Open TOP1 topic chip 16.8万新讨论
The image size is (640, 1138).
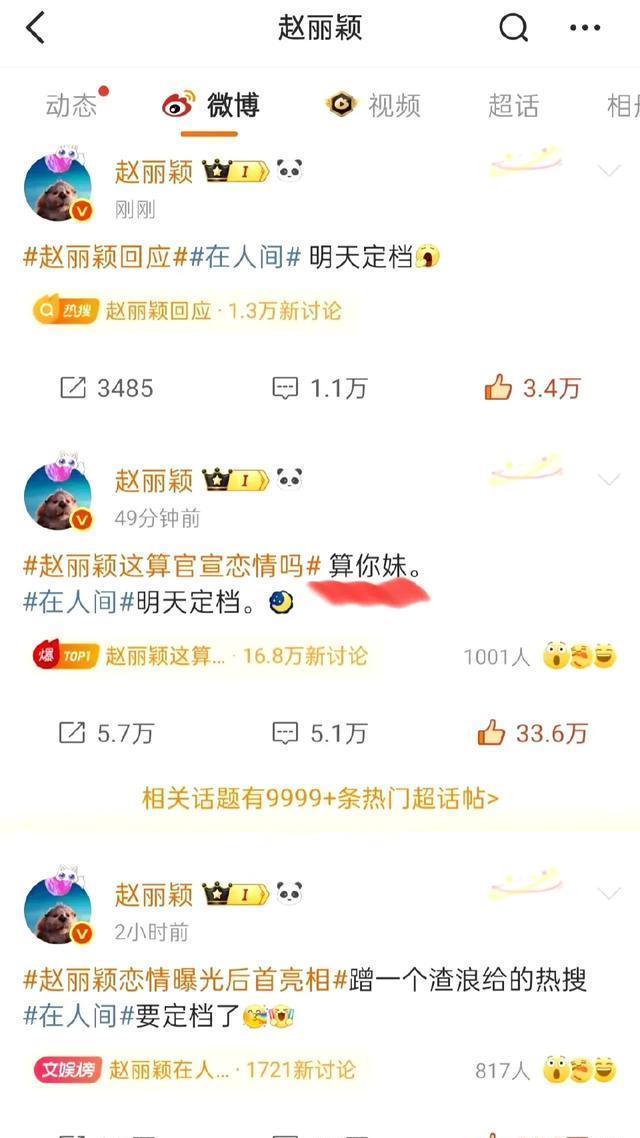coord(200,656)
